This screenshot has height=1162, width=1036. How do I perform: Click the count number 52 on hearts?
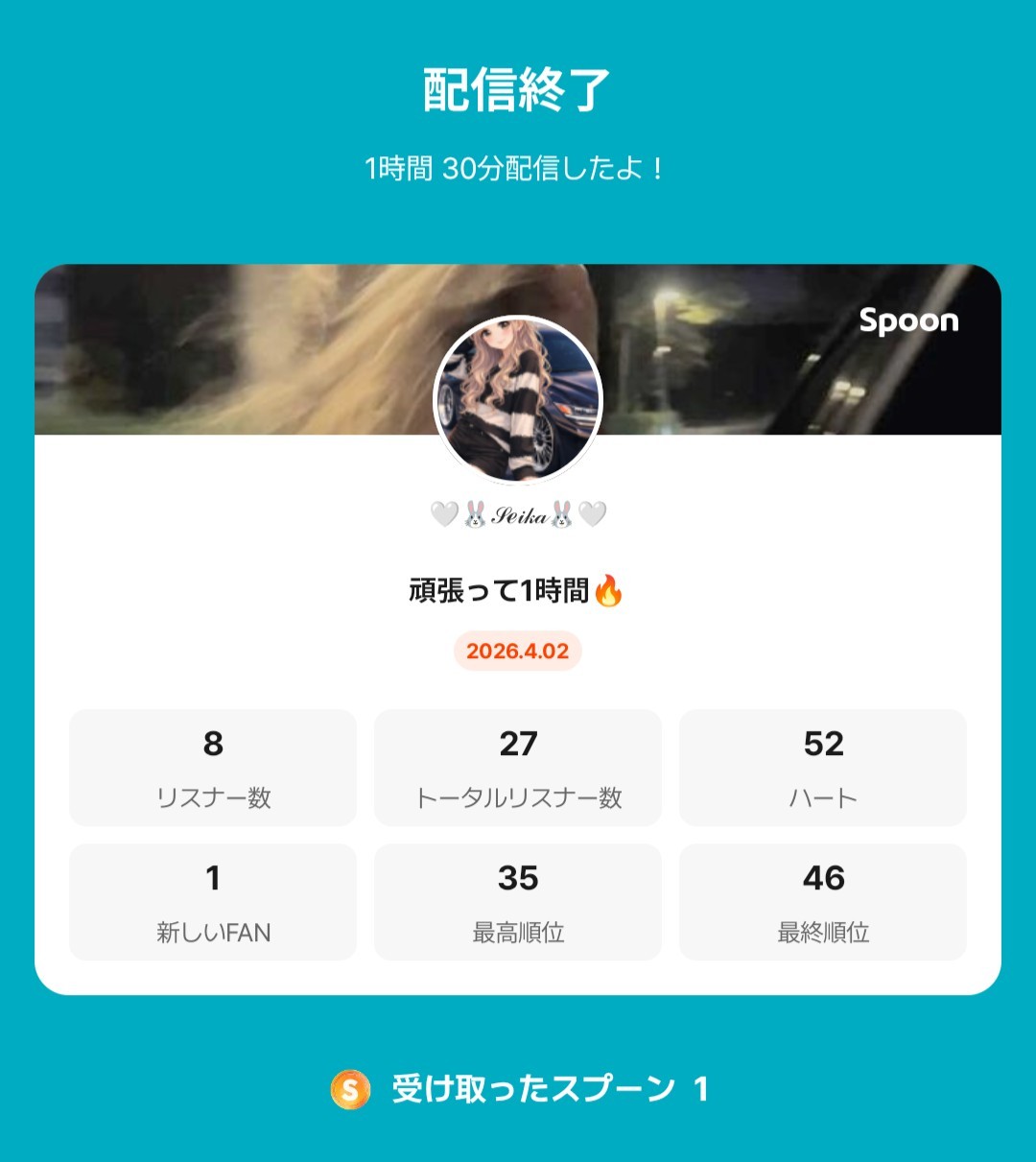pos(824,744)
